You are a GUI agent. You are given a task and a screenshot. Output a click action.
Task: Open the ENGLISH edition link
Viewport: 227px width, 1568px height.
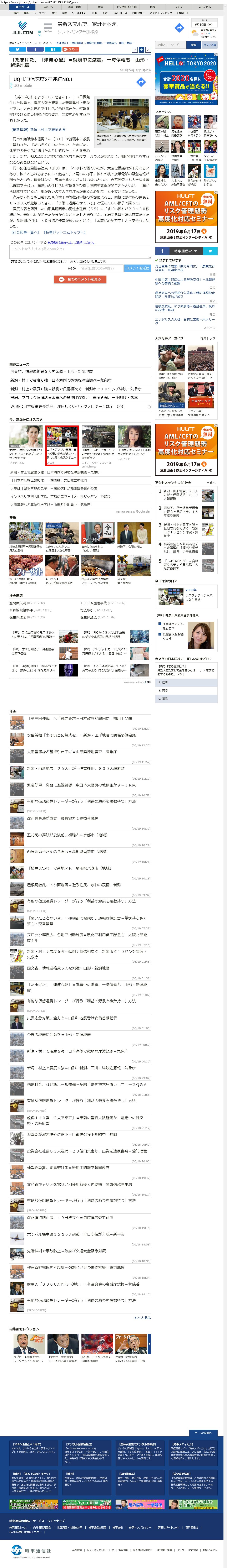[183, 13]
